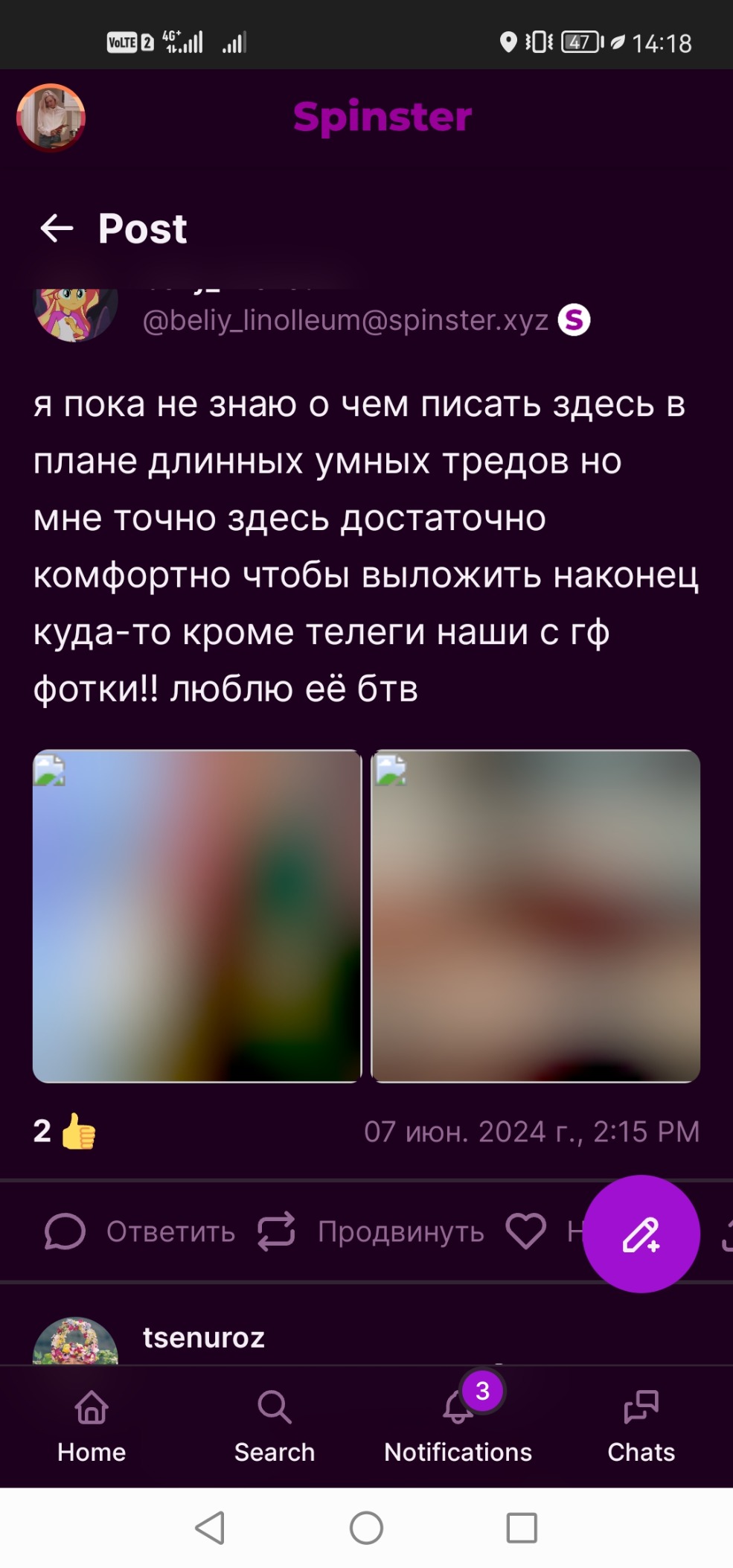Tap the system back triangle button

(x=211, y=1528)
